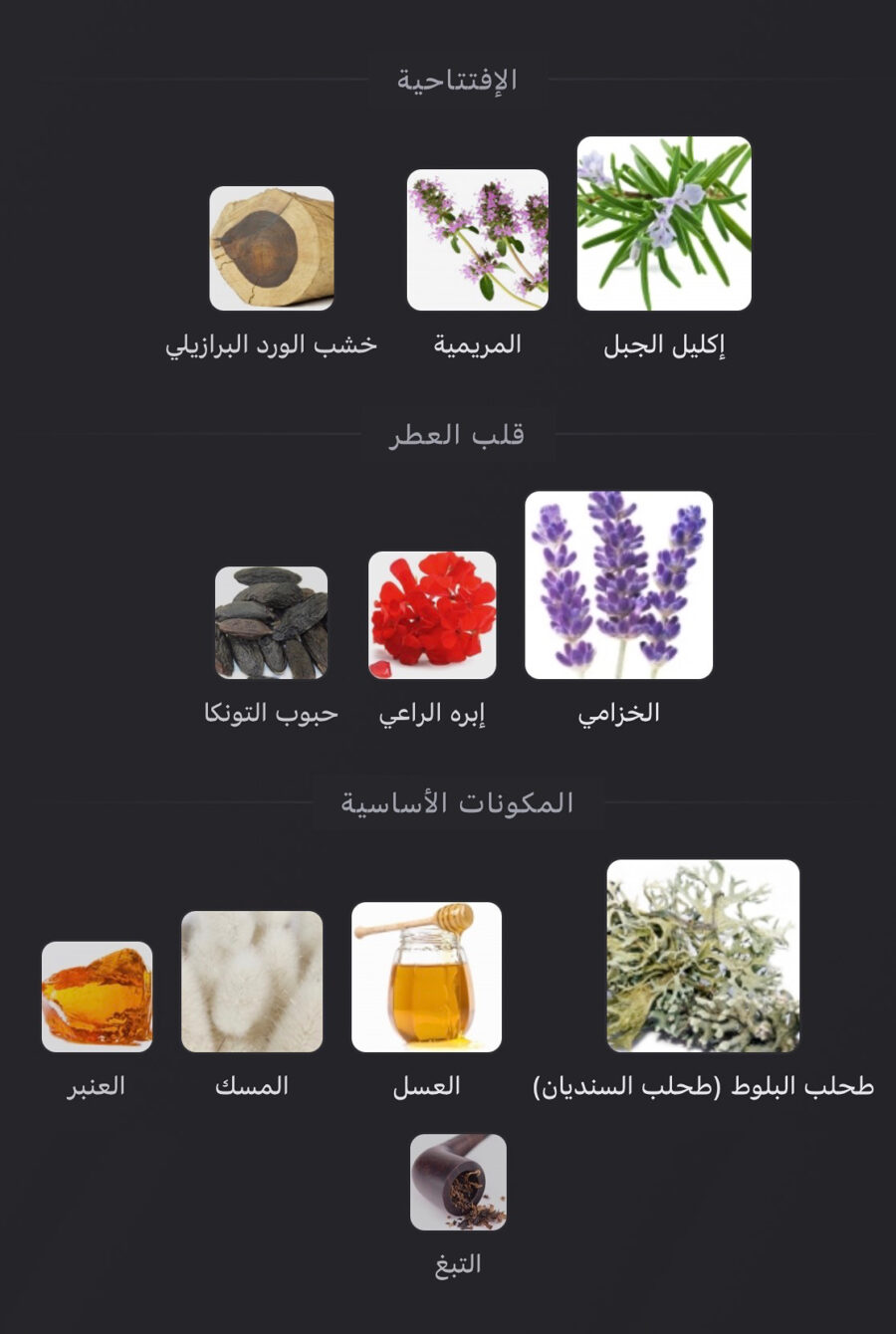Image resolution: width=896 pixels, height=1334 pixels.
Task: Open the إكليل الجبل rosemary note
Action: 664,224
